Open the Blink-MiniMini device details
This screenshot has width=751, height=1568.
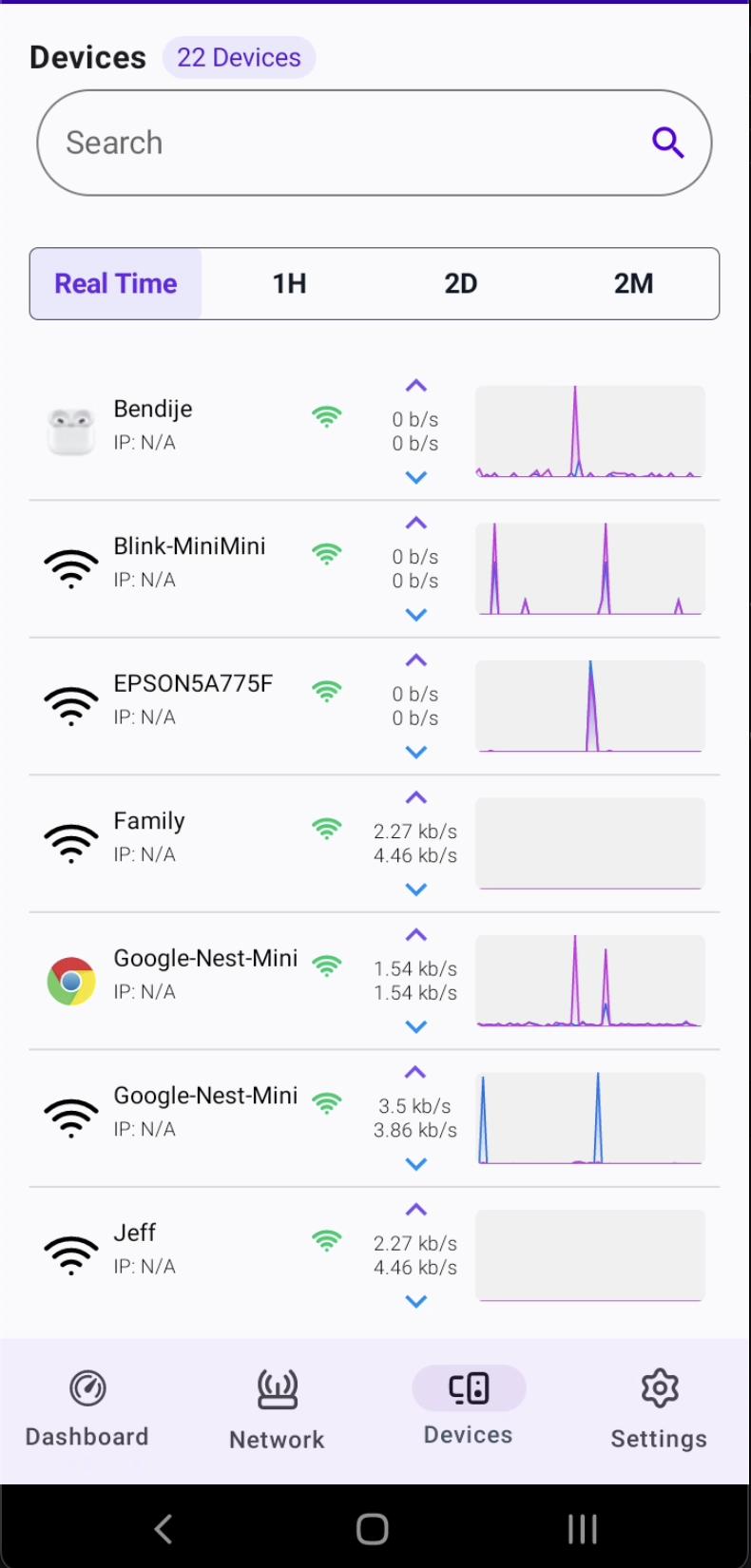(375, 568)
